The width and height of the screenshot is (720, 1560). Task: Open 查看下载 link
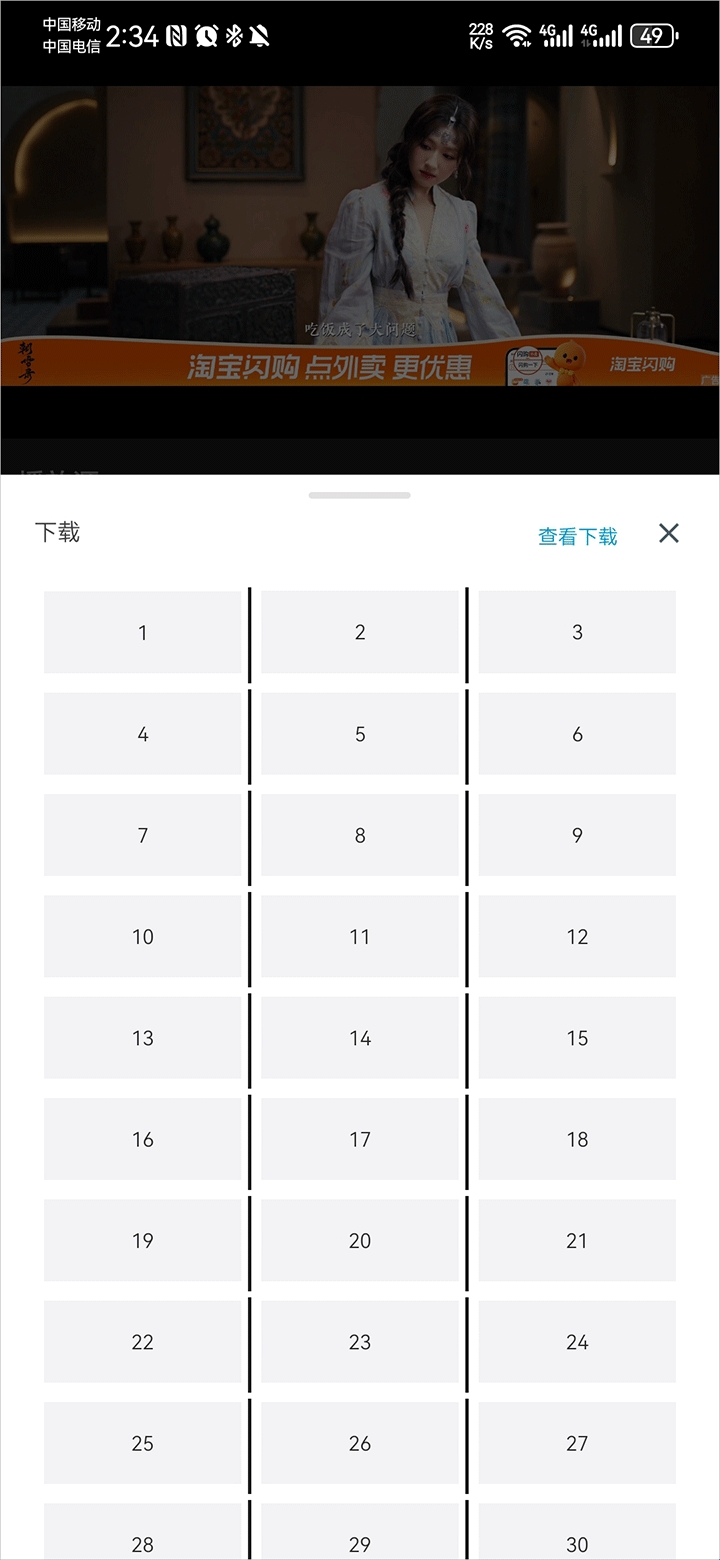click(x=577, y=536)
